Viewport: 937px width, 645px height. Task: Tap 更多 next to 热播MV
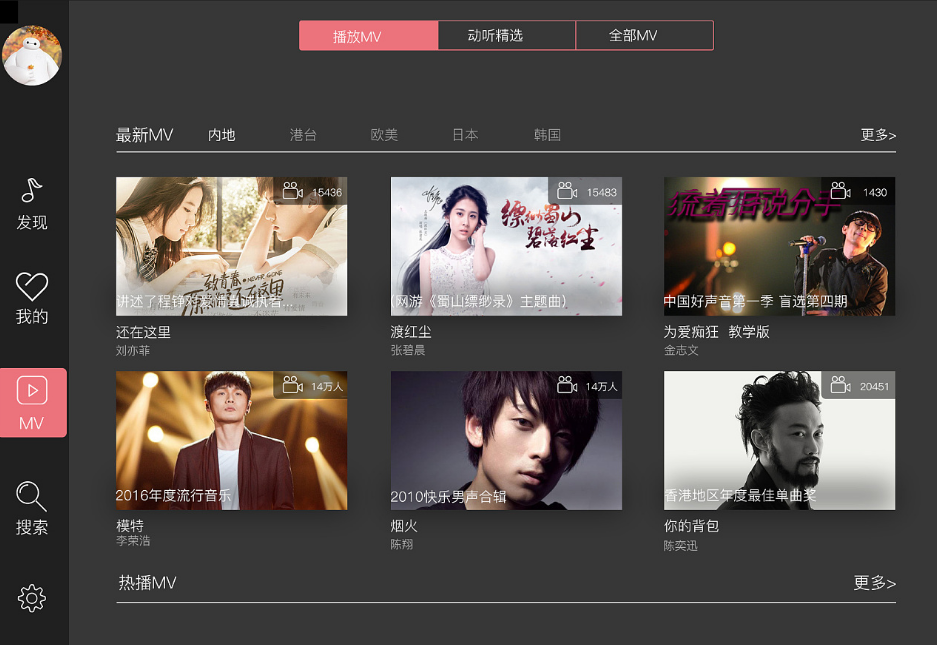click(x=874, y=583)
